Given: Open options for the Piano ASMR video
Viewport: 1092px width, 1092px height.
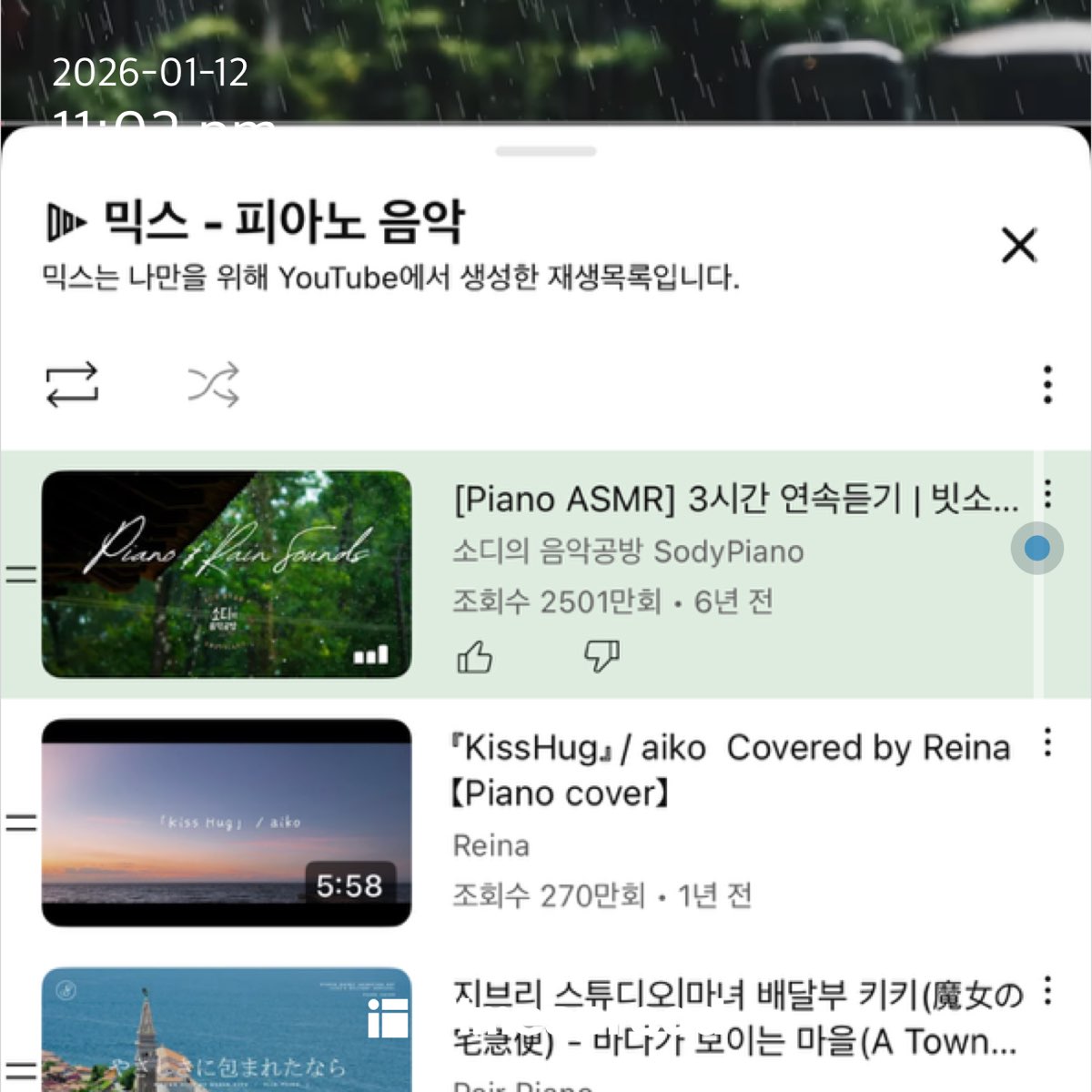Looking at the screenshot, I should [1047, 493].
